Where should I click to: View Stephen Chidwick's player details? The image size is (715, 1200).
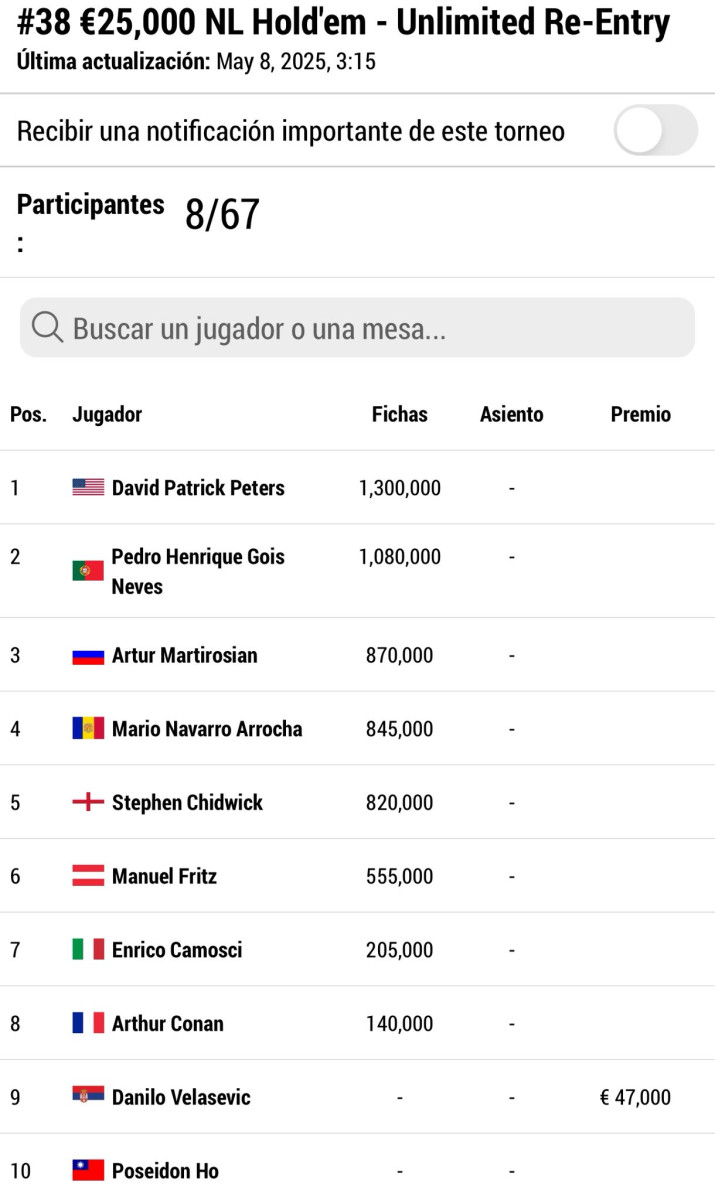[357, 802]
